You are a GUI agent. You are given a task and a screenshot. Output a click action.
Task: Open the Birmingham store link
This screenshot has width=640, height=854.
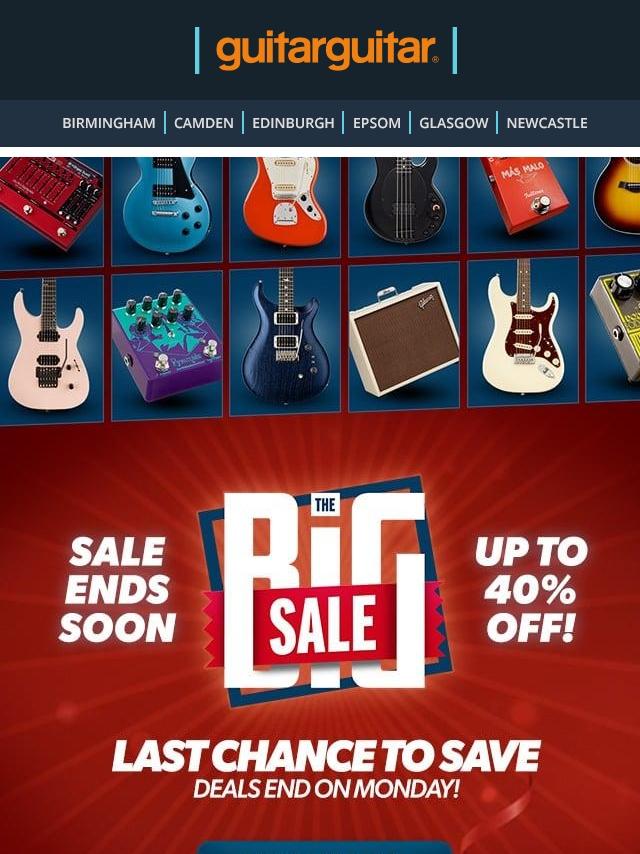tap(109, 123)
